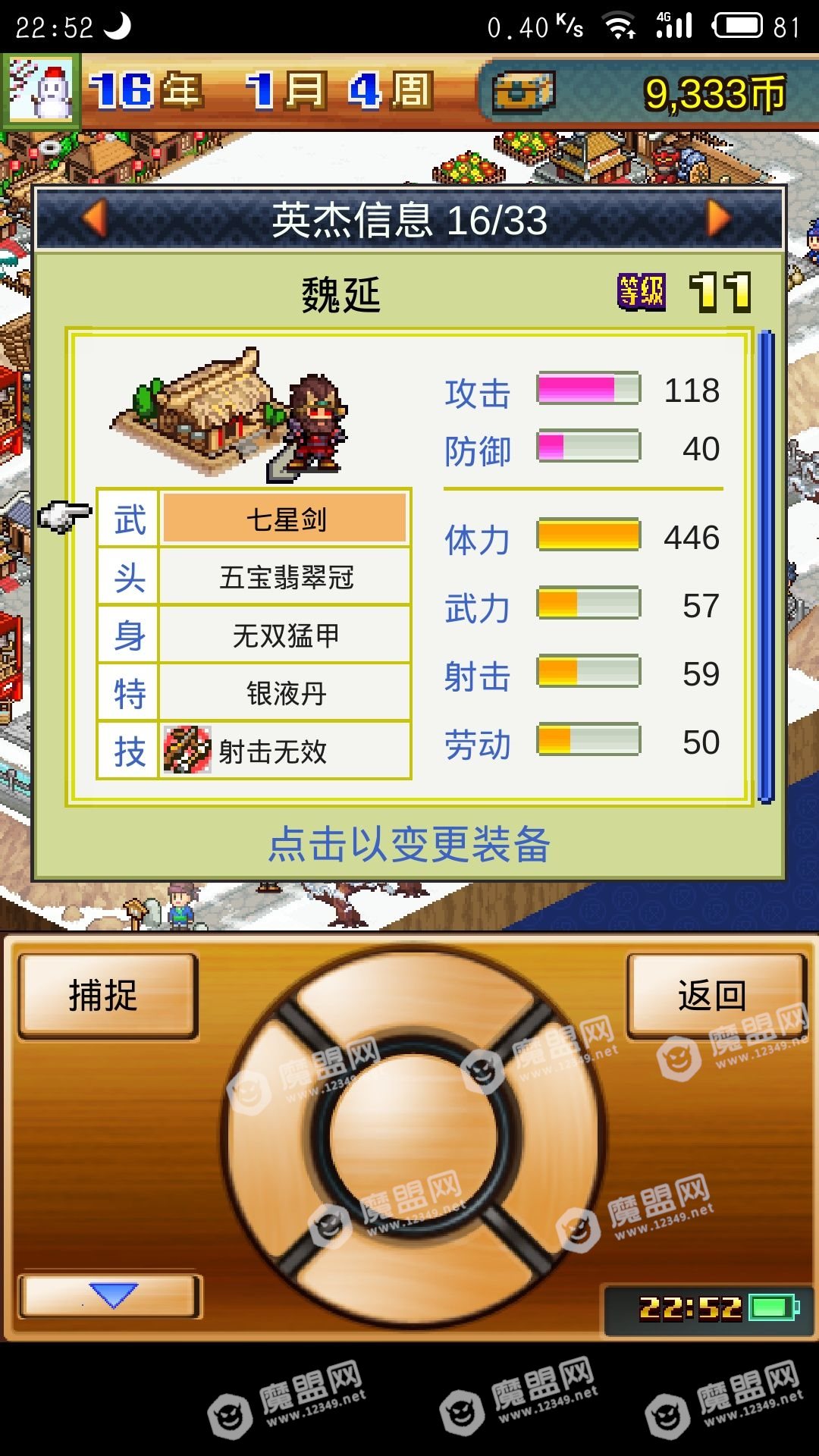Collapse the control panel with the down arrow
The height and width of the screenshot is (1456, 819).
tap(111, 1296)
